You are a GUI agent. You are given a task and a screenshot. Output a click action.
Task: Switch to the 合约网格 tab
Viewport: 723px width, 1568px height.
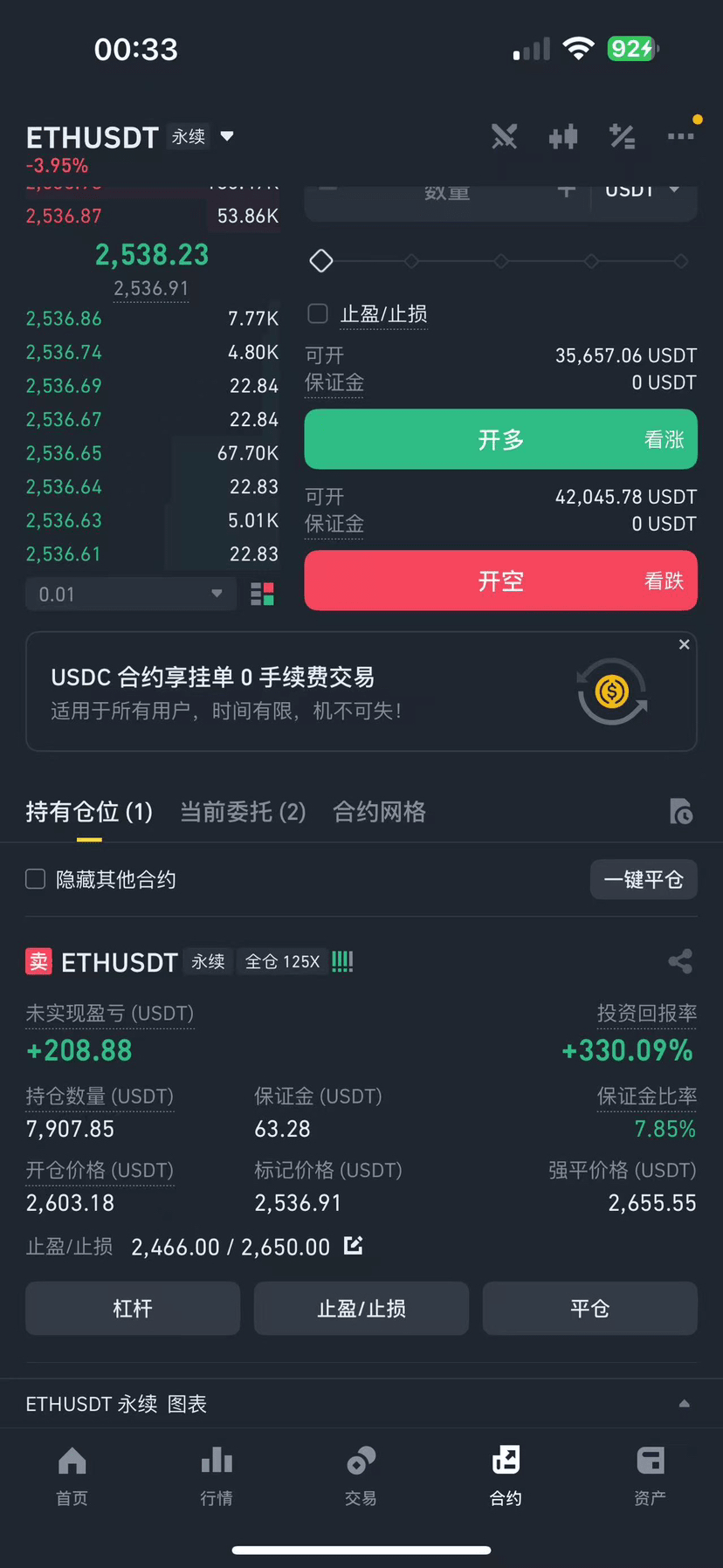click(379, 812)
